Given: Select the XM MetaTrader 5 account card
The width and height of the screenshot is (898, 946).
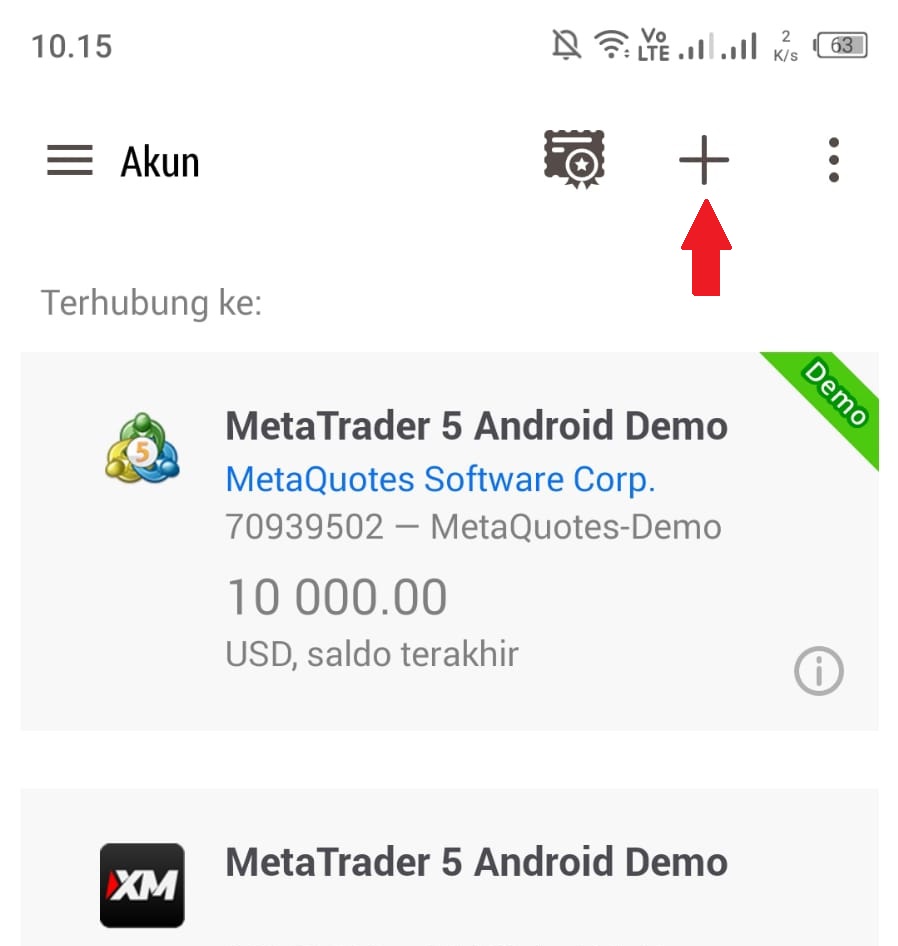Looking at the screenshot, I should (449, 868).
